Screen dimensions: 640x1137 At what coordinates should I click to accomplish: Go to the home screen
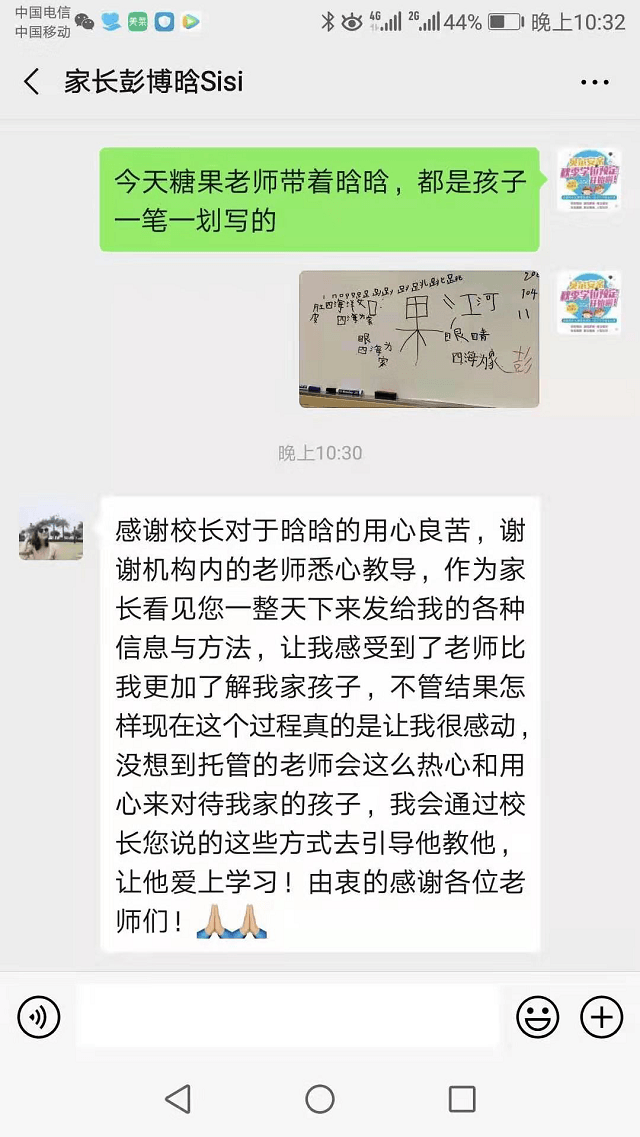(320, 1099)
